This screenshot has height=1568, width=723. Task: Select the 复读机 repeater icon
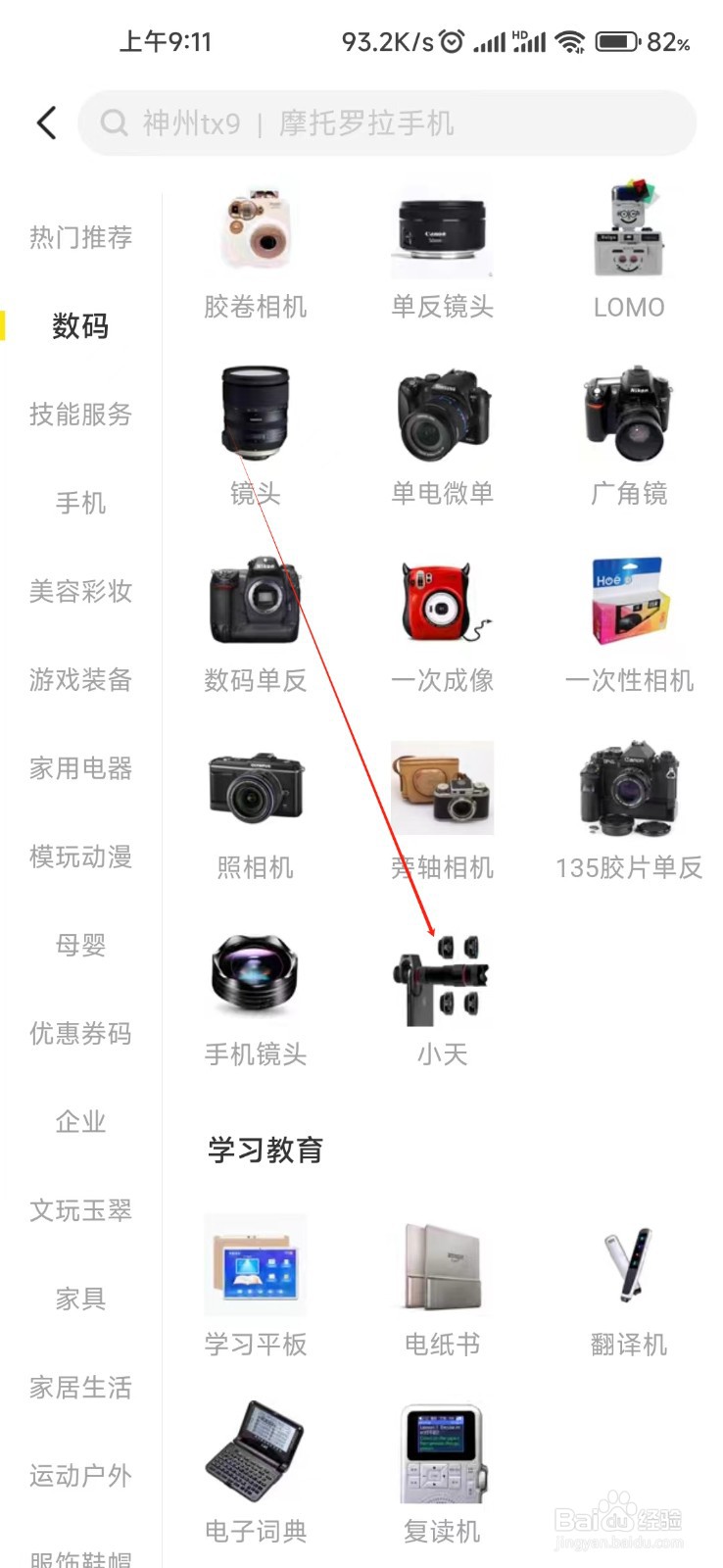tap(442, 1453)
